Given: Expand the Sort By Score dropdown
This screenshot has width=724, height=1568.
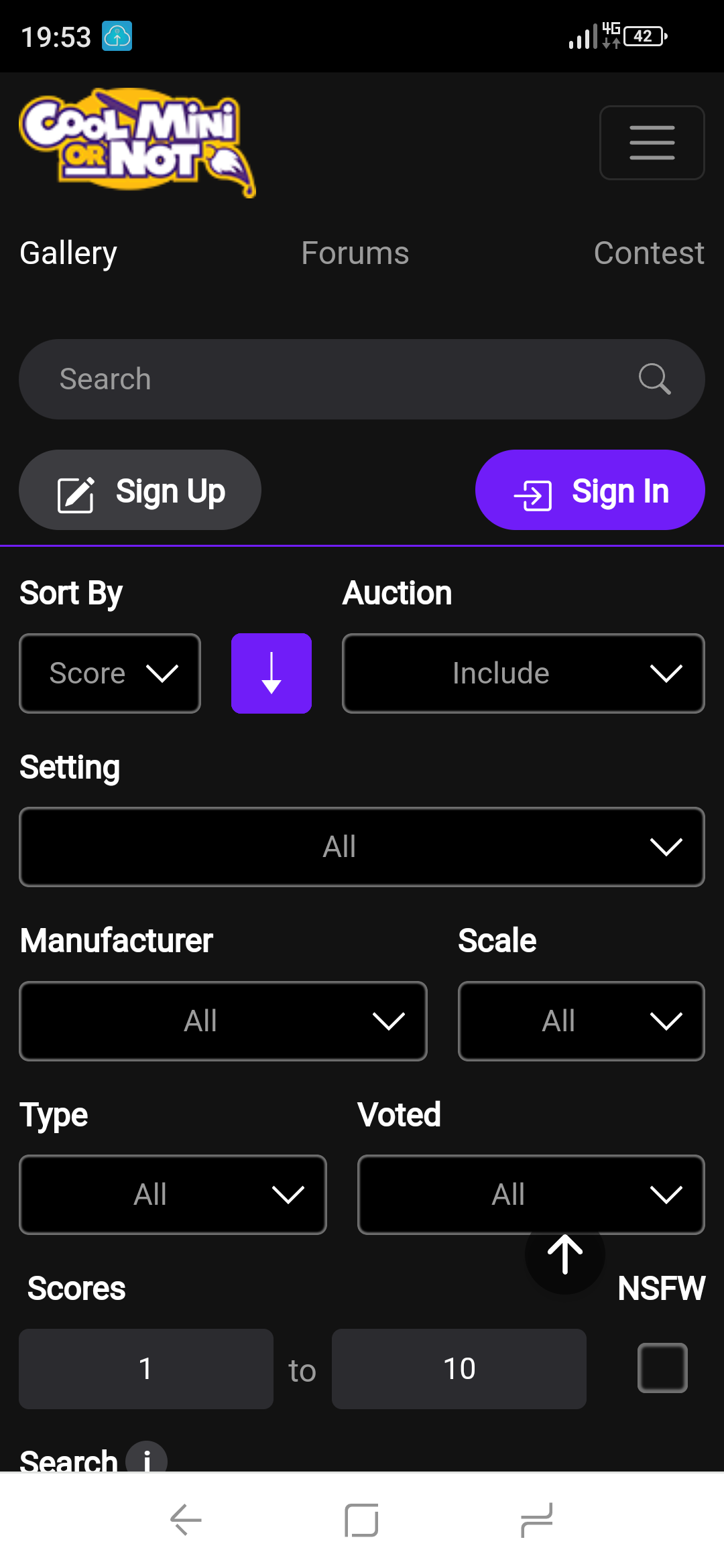Looking at the screenshot, I should 110,673.
